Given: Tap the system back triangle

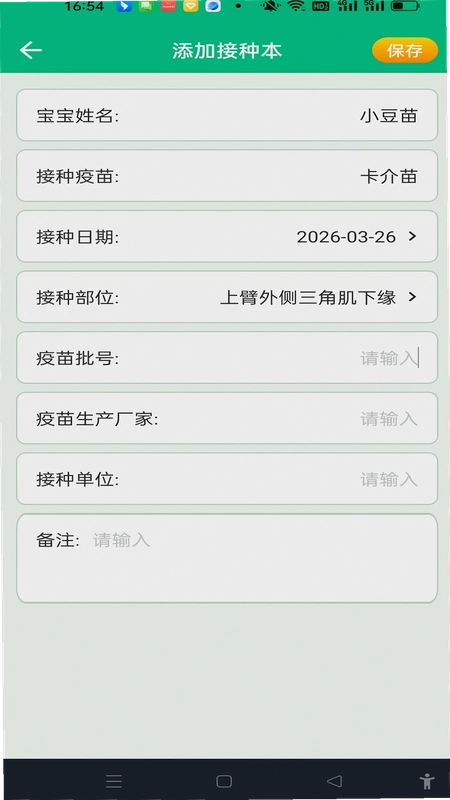Looking at the screenshot, I should tap(334, 781).
